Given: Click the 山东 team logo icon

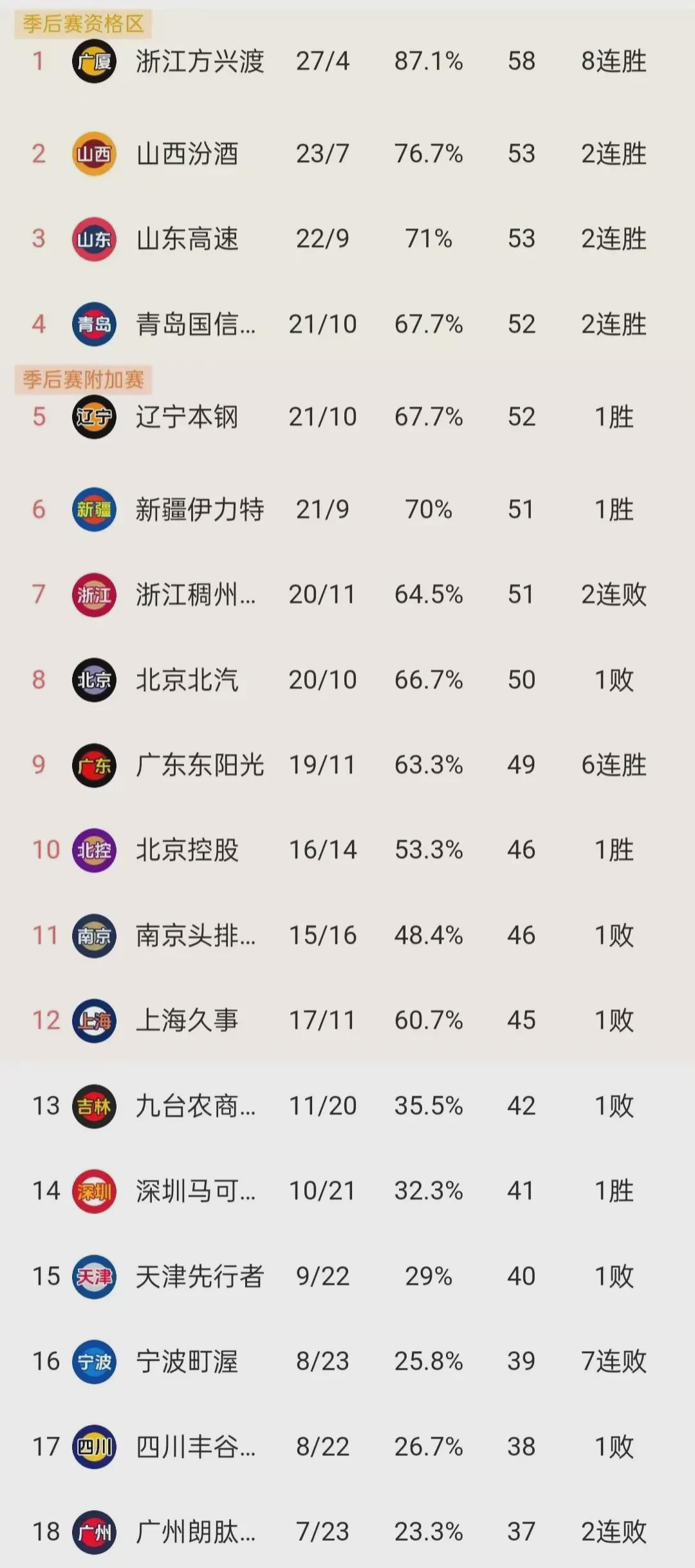Looking at the screenshot, I should pyautogui.click(x=94, y=239).
